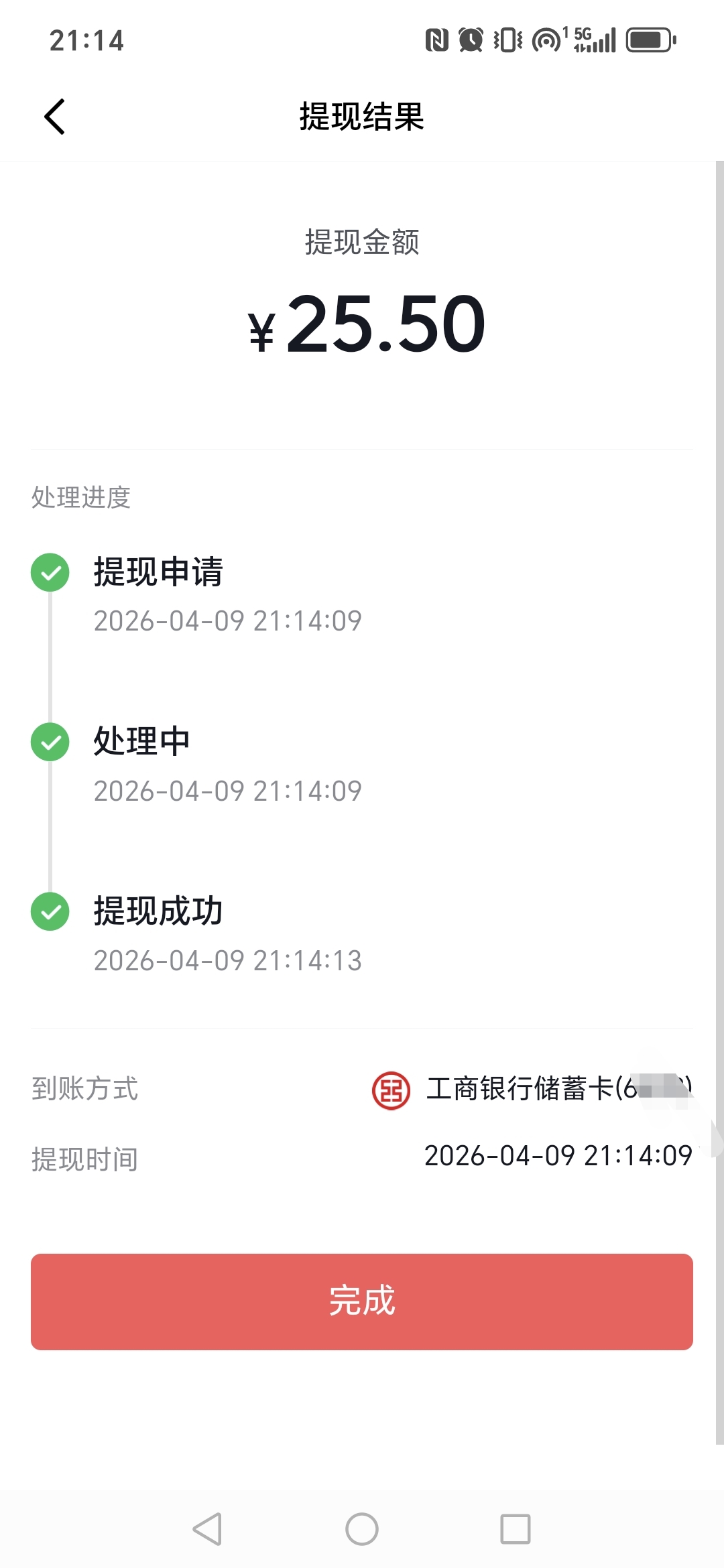
Task: Go to the home screen circle
Action: [x=362, y=1529]
